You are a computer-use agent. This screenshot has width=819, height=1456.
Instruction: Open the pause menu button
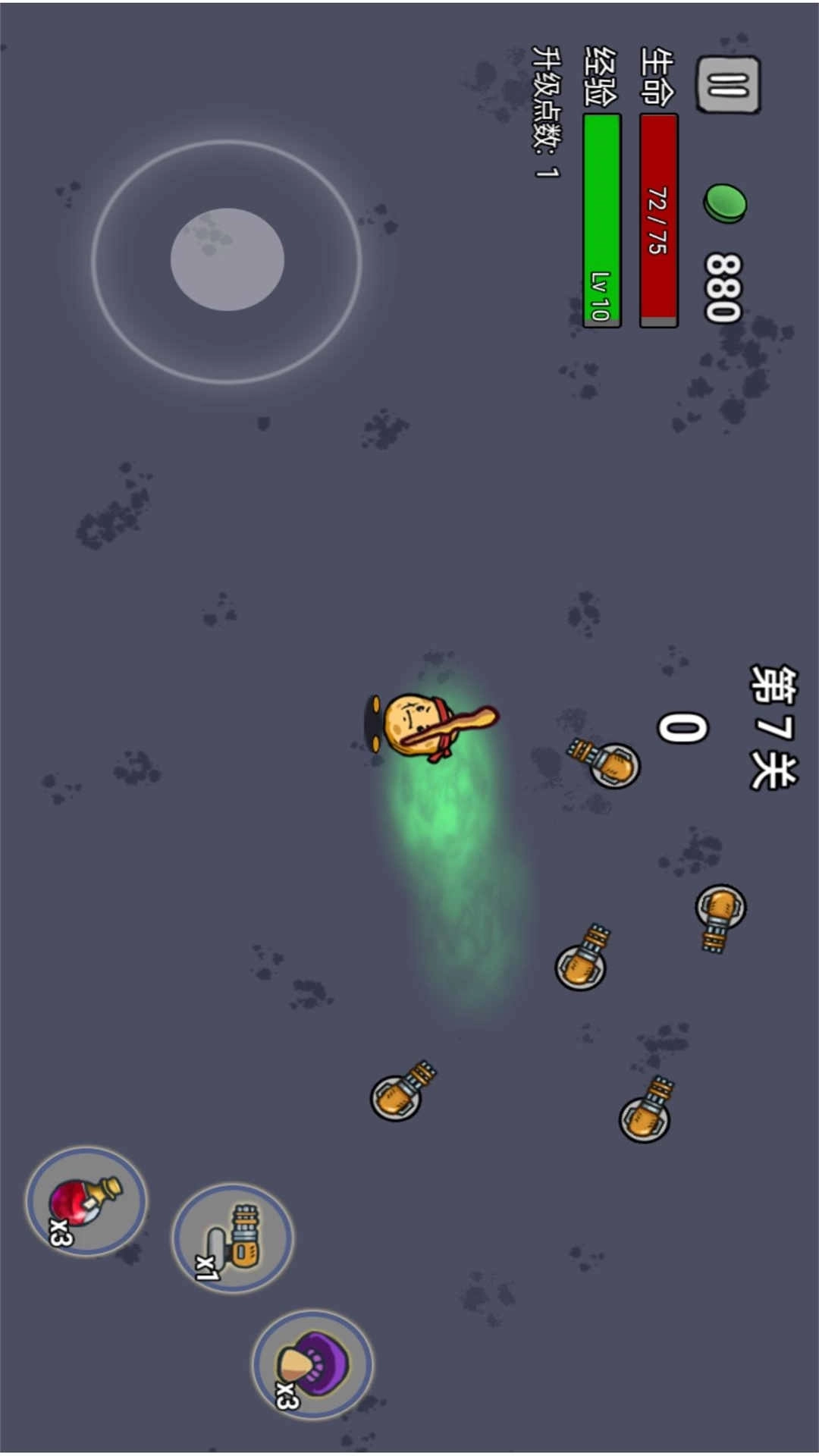click(x=726, y=83)
